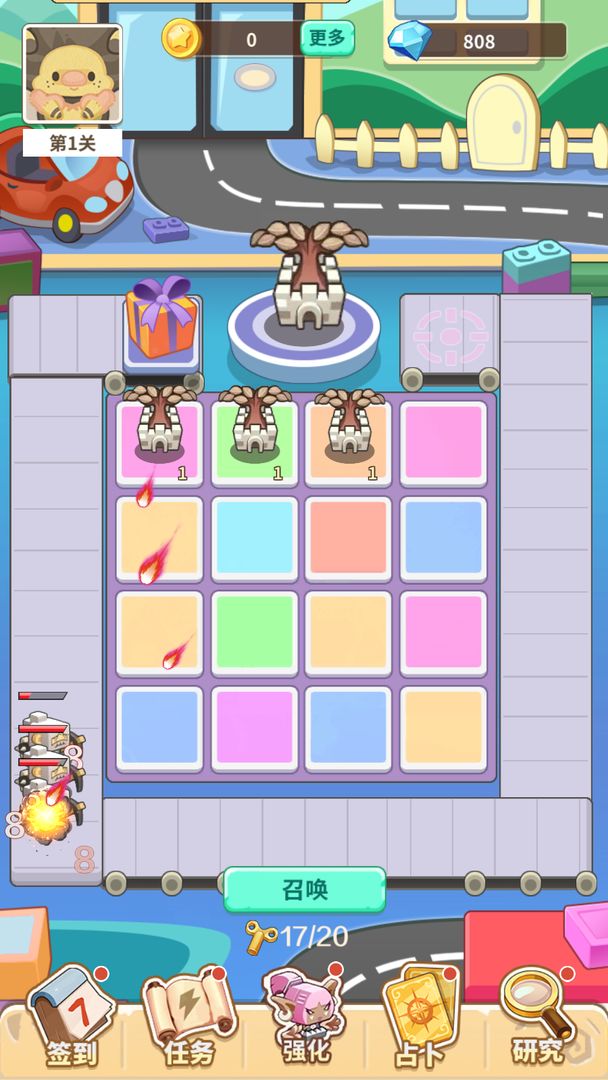Open the 任务 tasks tab

click(x=189, y=1017)
